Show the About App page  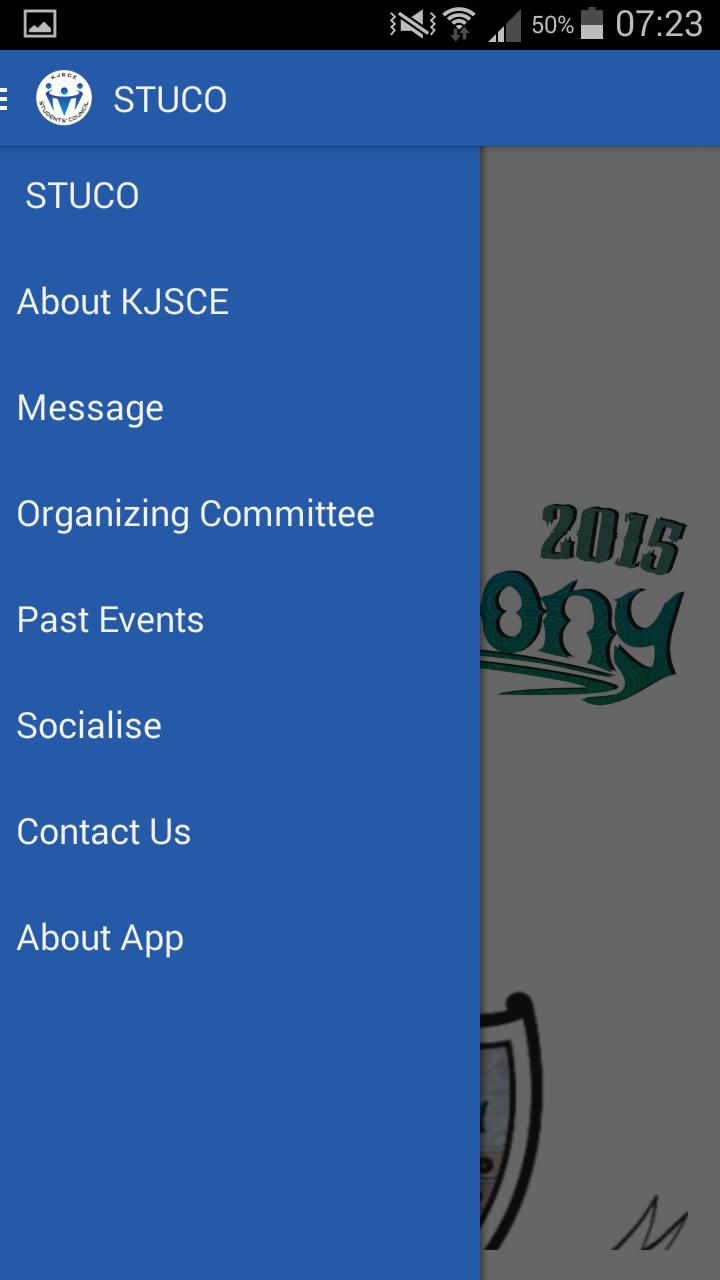(100, 938)
